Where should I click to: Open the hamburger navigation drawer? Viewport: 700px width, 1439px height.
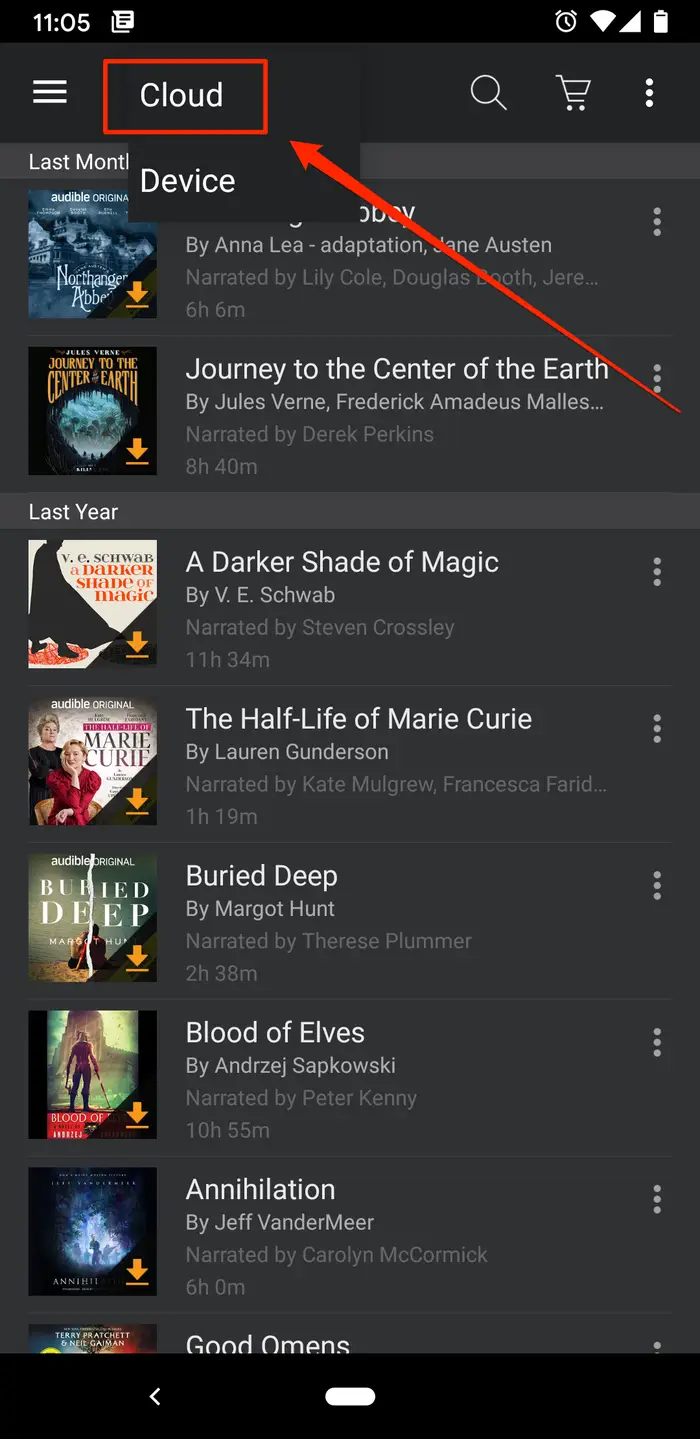click(49, 93)
